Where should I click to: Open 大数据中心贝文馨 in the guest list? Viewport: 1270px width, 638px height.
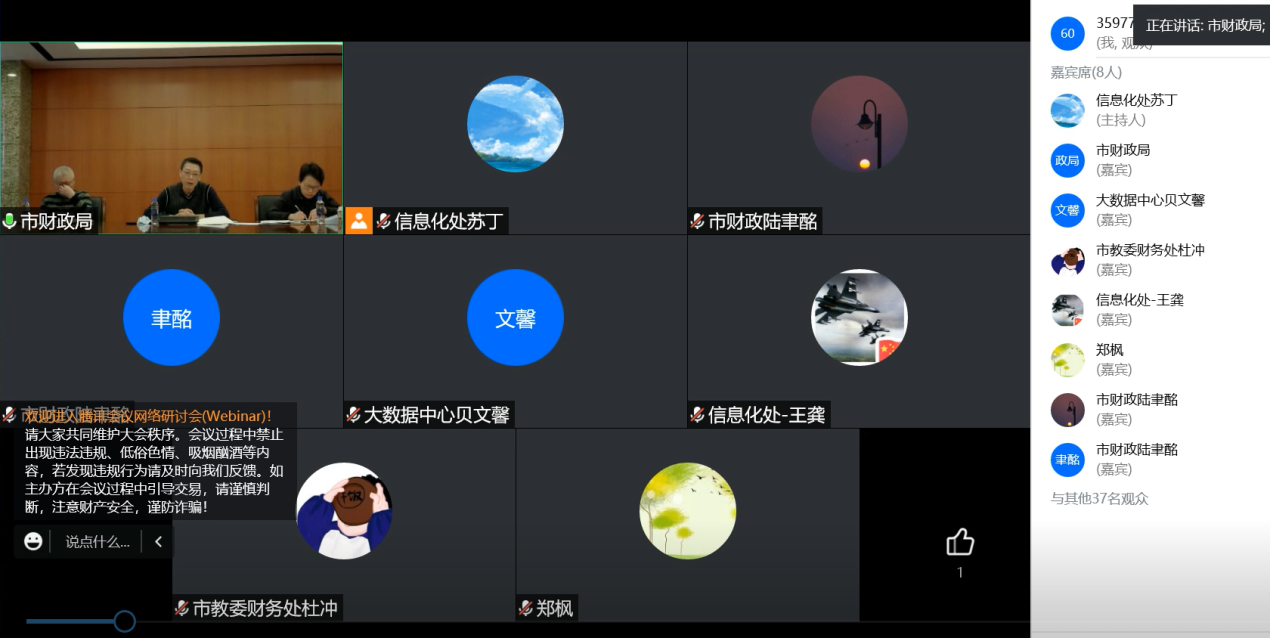pyautogui.click(x=1150, y=210)
